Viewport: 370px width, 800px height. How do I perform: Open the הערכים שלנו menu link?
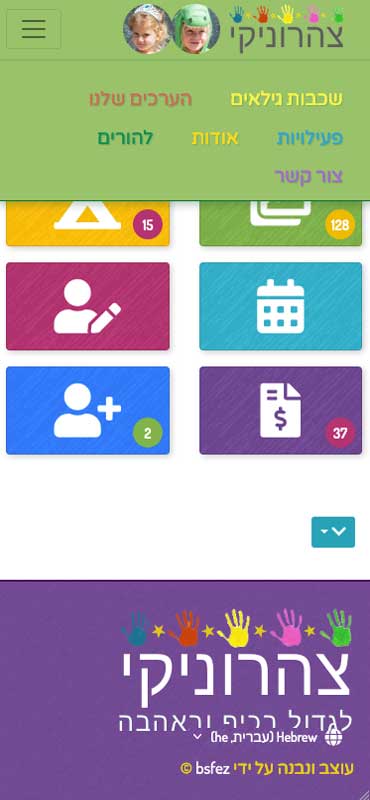(141, 99)
